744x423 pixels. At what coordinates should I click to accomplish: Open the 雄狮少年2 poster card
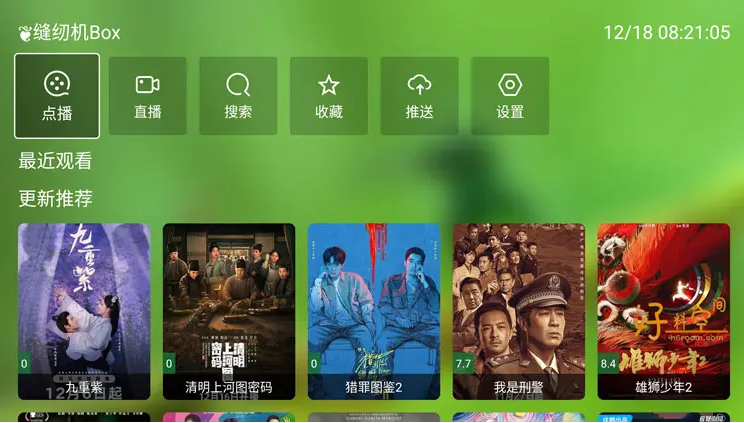tap(664, 311)
